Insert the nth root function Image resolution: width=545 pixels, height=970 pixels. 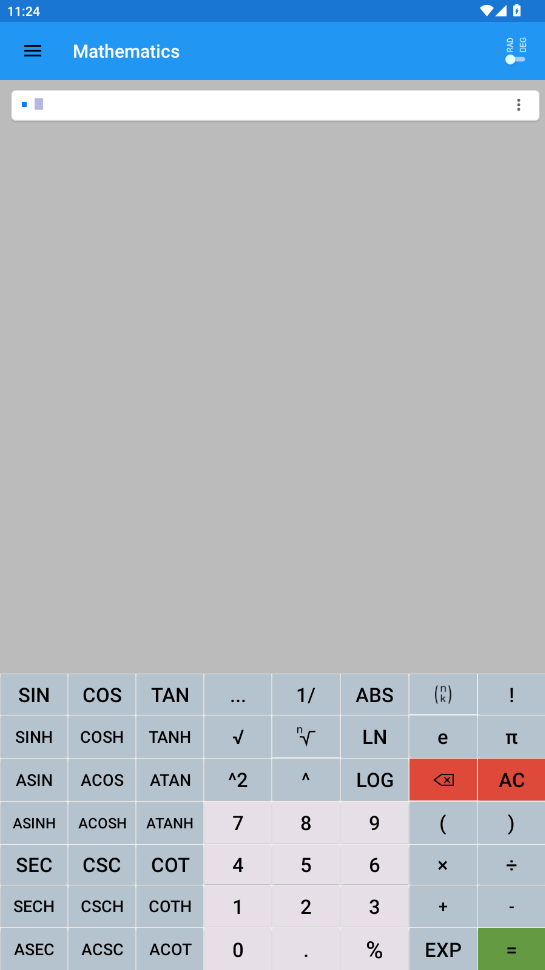click(306, 737)
